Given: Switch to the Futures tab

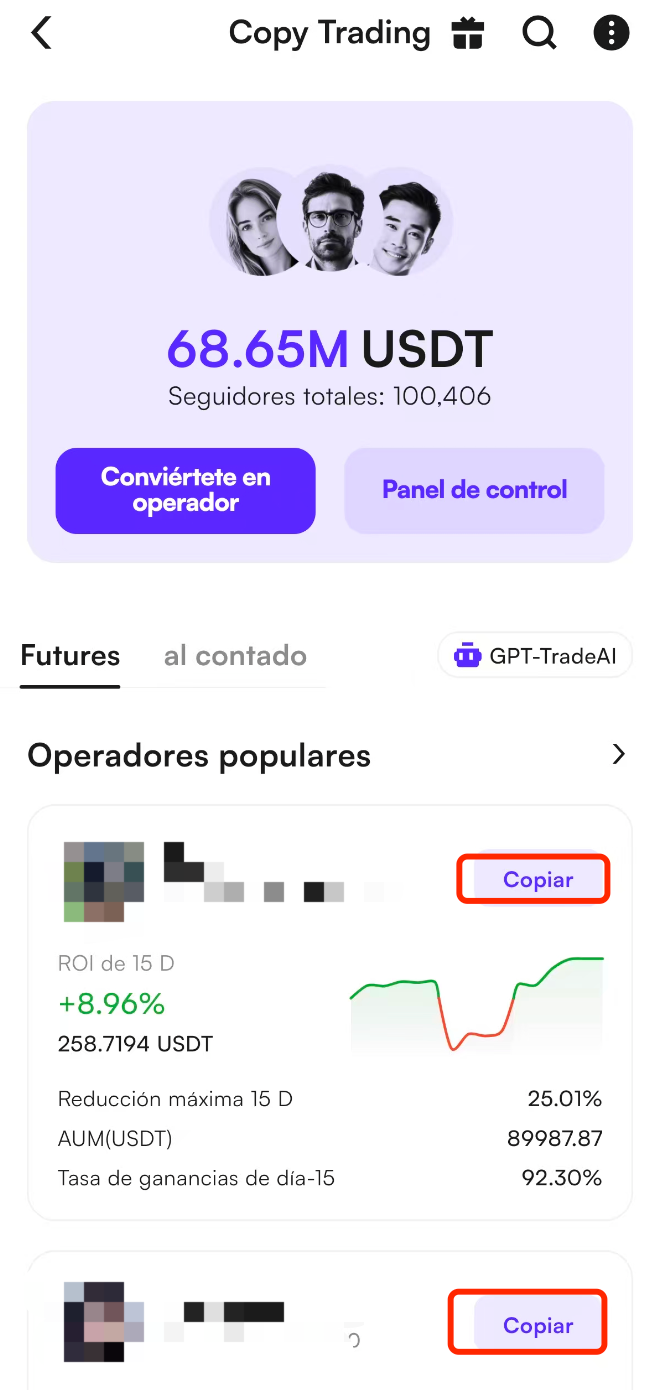Looking at the screenshot, I should click(70, 656).
